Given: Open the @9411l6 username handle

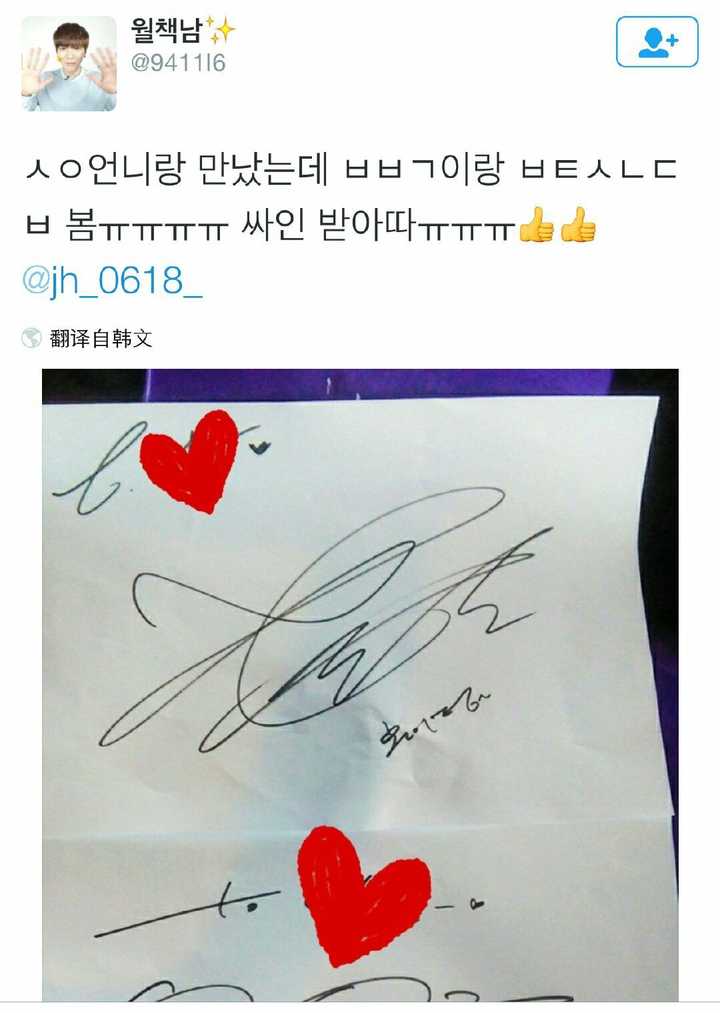Looking at the screenshot, I should pos(178,63).
